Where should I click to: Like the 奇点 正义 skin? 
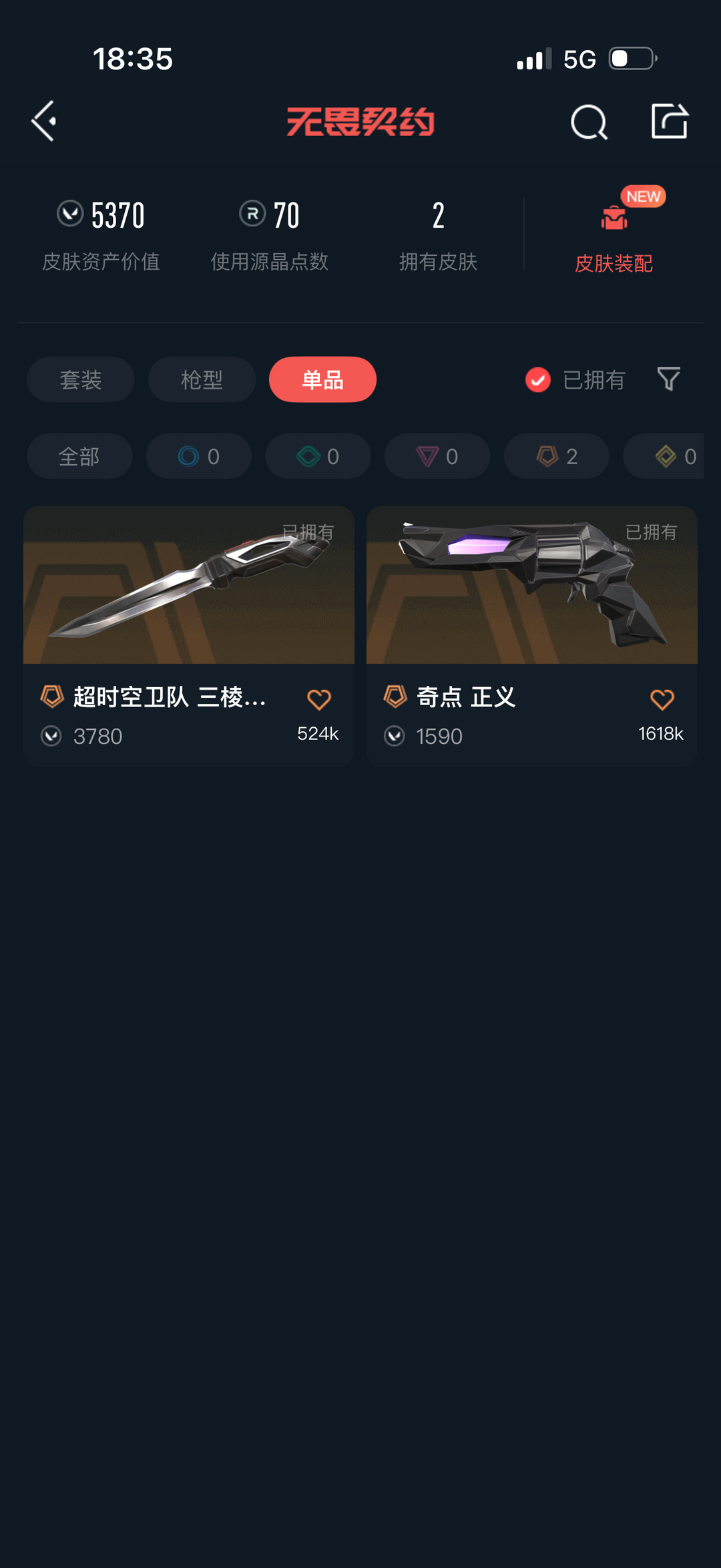662,700
